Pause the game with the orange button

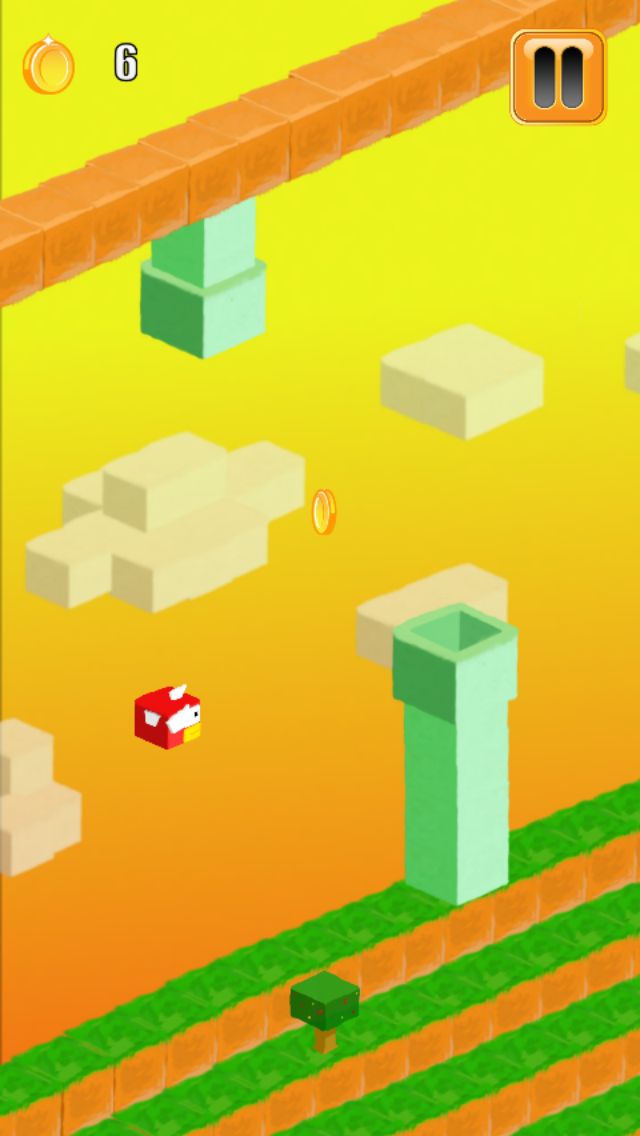558,77
